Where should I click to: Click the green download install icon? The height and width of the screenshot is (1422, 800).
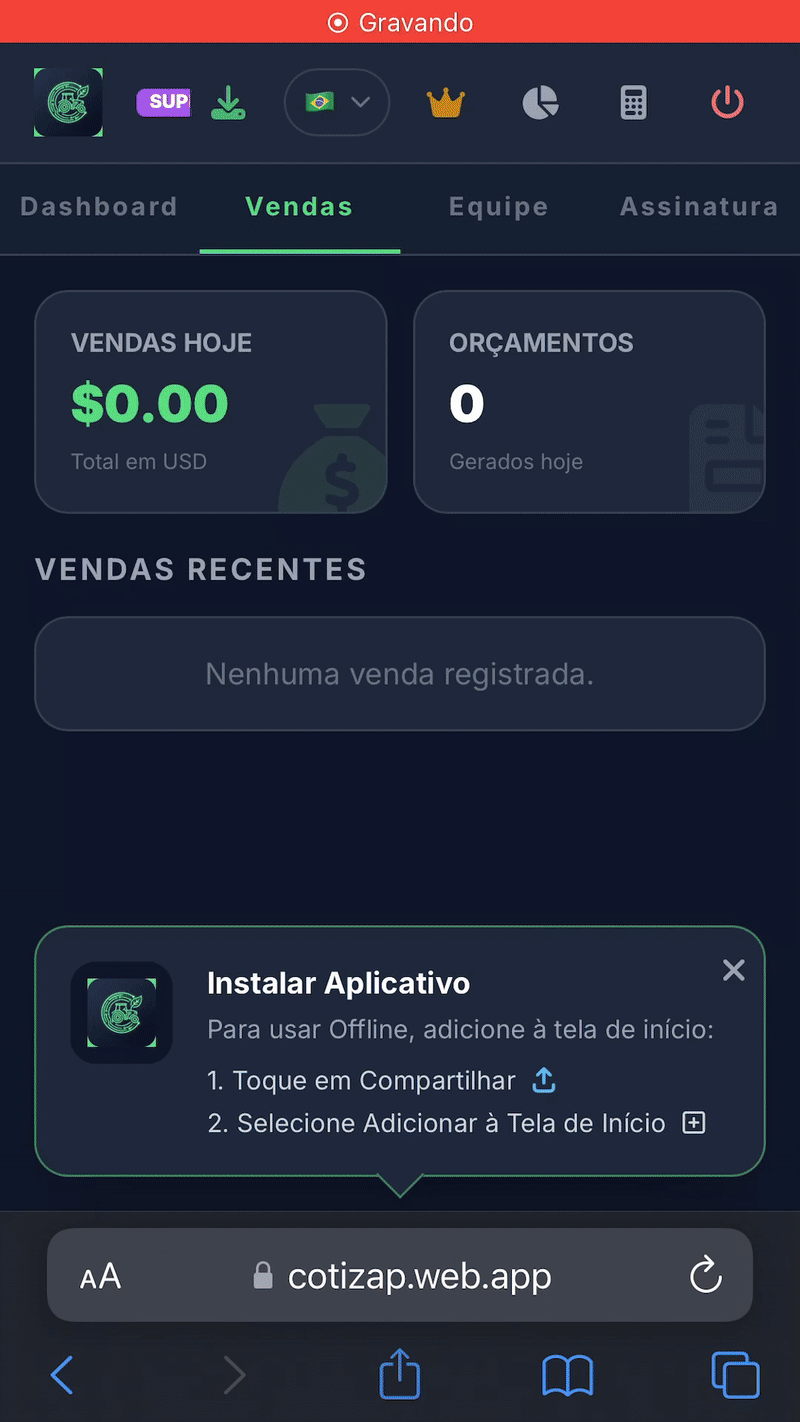[x=228, y=102]
